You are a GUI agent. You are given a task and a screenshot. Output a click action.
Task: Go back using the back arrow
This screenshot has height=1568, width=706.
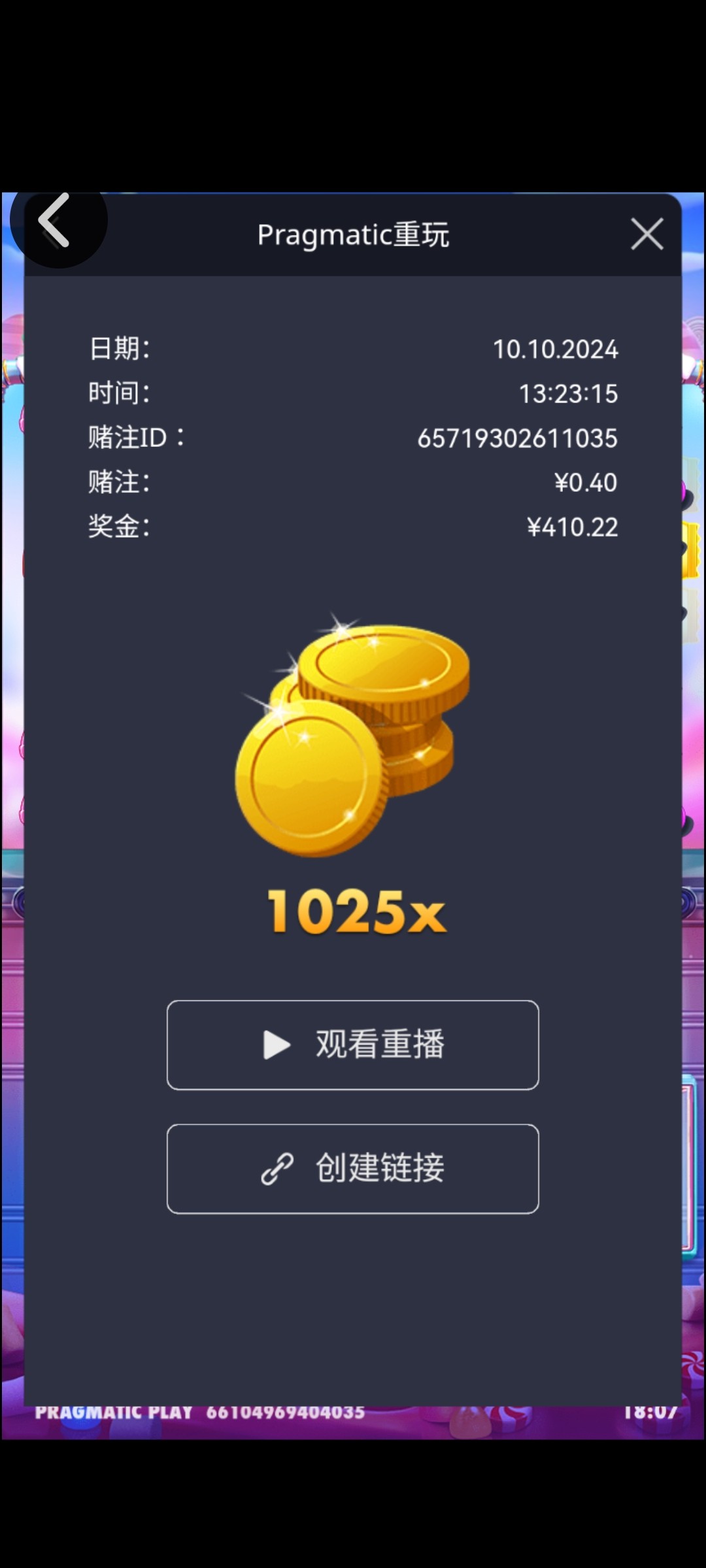[x=55, y=222]
